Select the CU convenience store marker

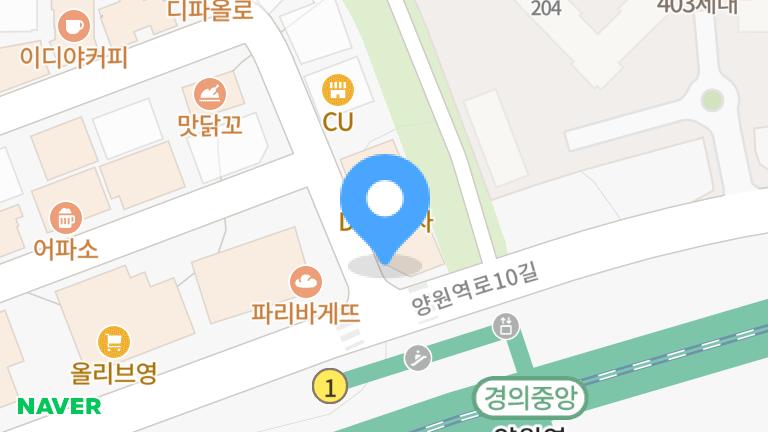click(338, 91)
